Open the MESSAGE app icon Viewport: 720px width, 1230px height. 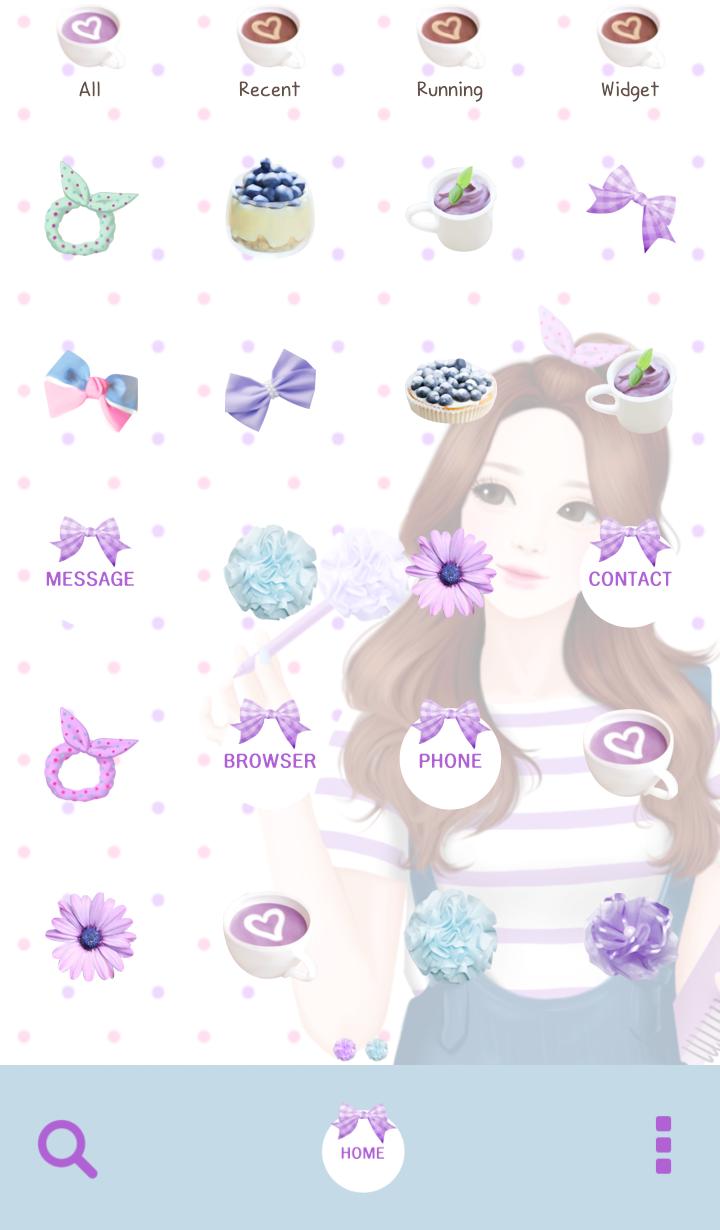point(90,545)
